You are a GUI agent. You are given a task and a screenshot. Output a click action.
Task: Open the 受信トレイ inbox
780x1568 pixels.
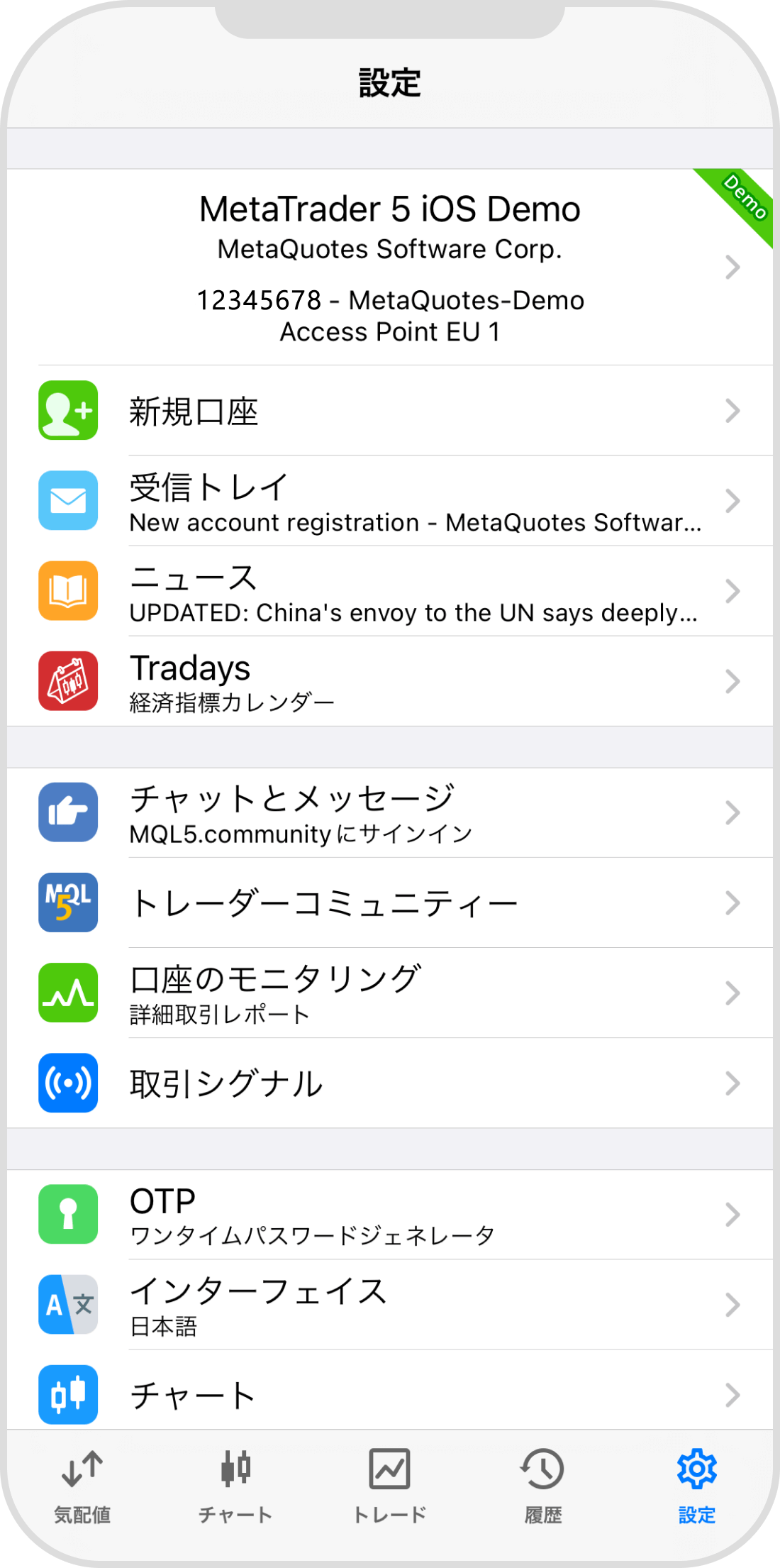coord(390,501)
